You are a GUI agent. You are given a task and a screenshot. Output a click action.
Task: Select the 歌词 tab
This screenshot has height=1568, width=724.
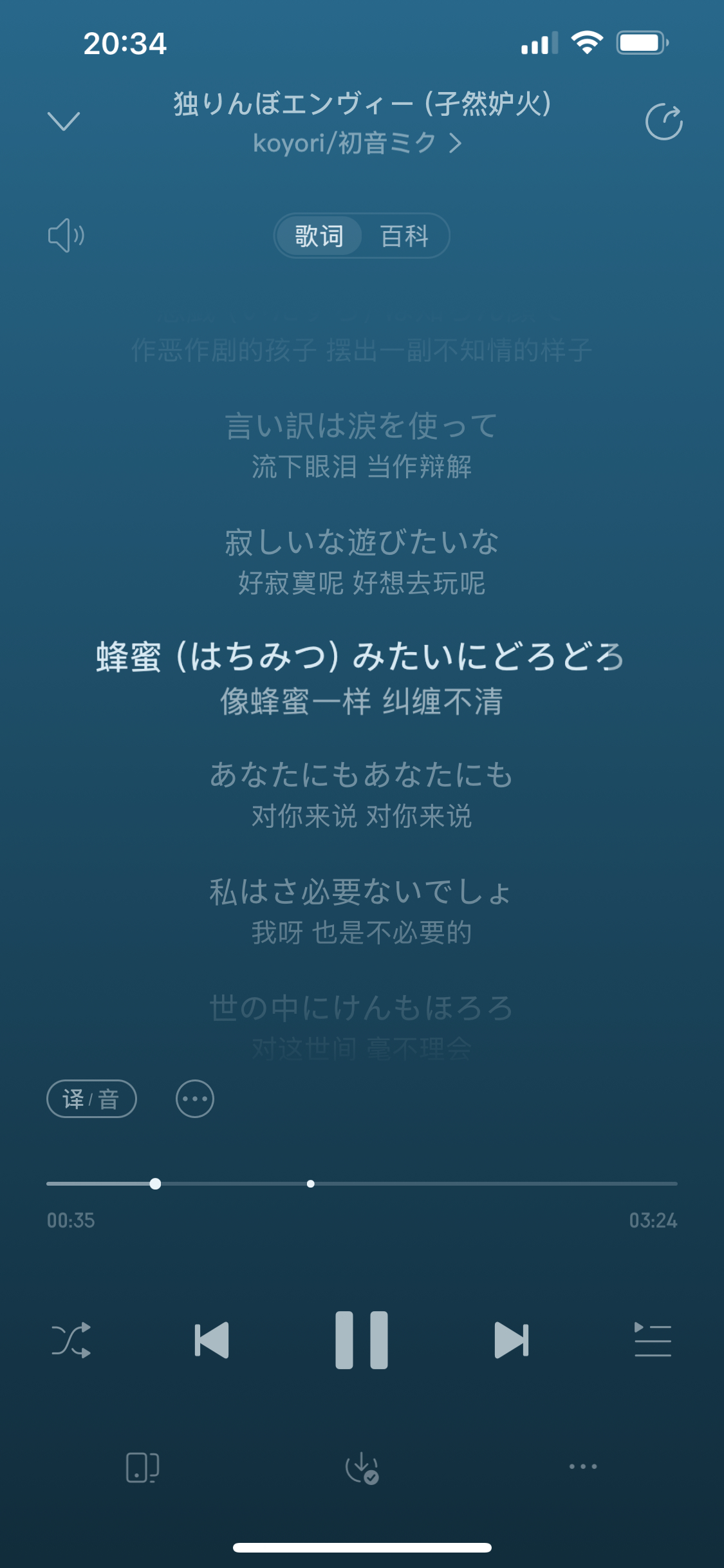click(319, 236)
